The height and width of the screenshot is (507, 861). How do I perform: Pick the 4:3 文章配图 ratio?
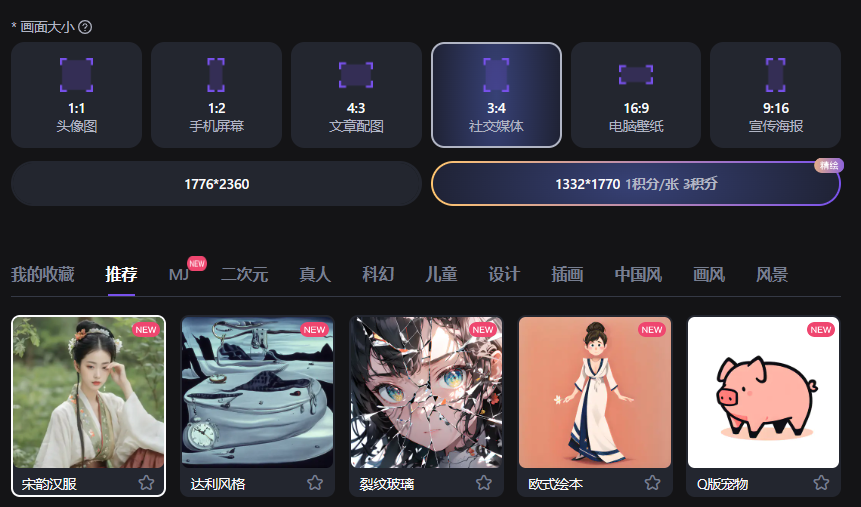tap(356, 95)
